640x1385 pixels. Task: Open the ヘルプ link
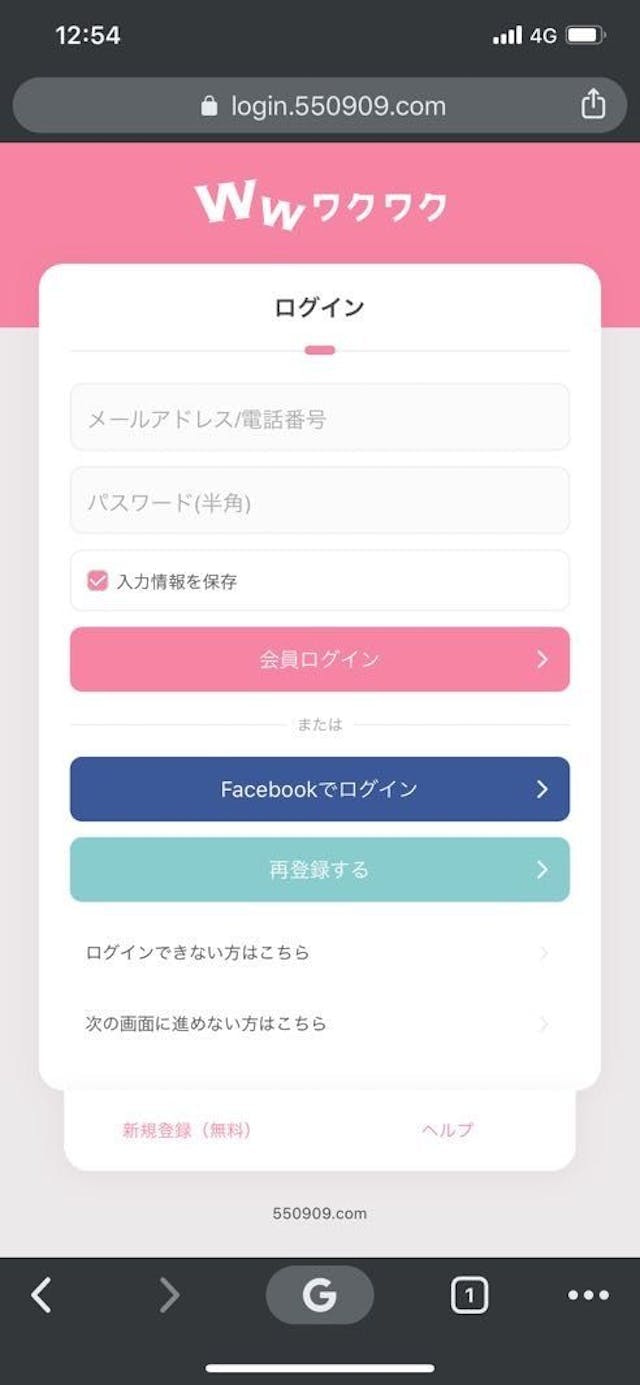coord(447,1130)
